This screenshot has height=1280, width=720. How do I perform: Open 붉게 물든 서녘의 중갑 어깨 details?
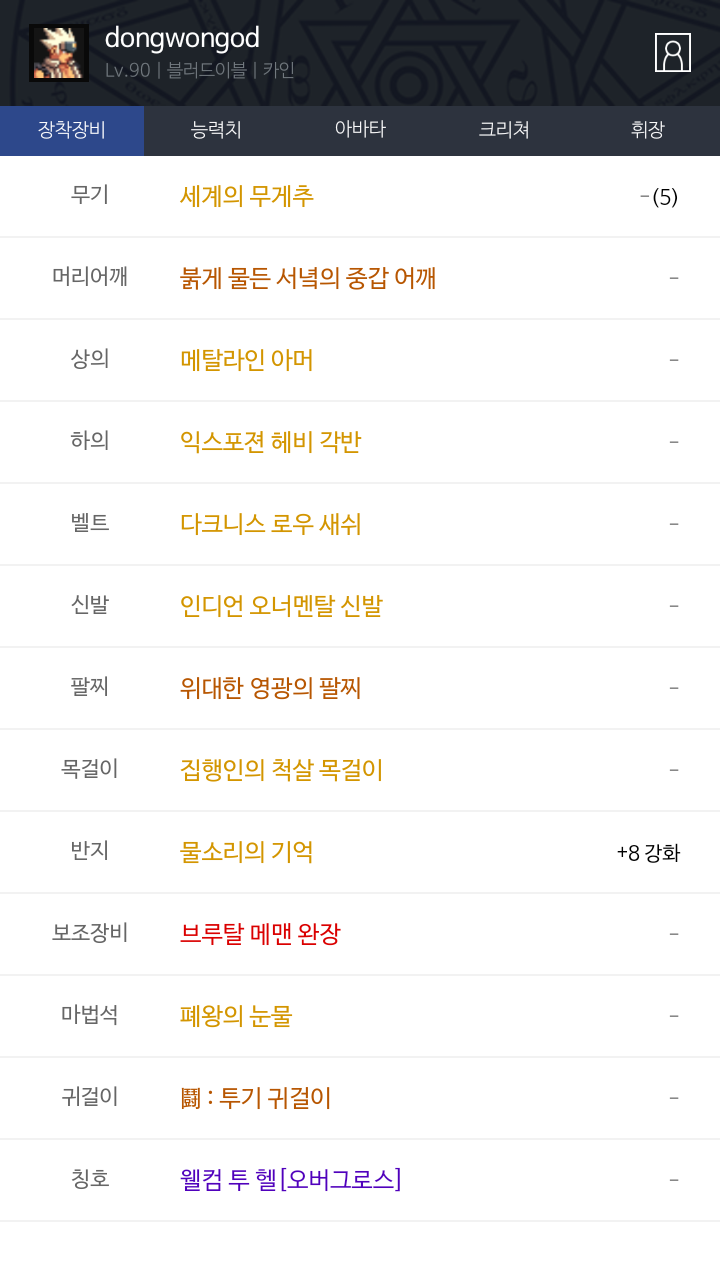[308, 278]
